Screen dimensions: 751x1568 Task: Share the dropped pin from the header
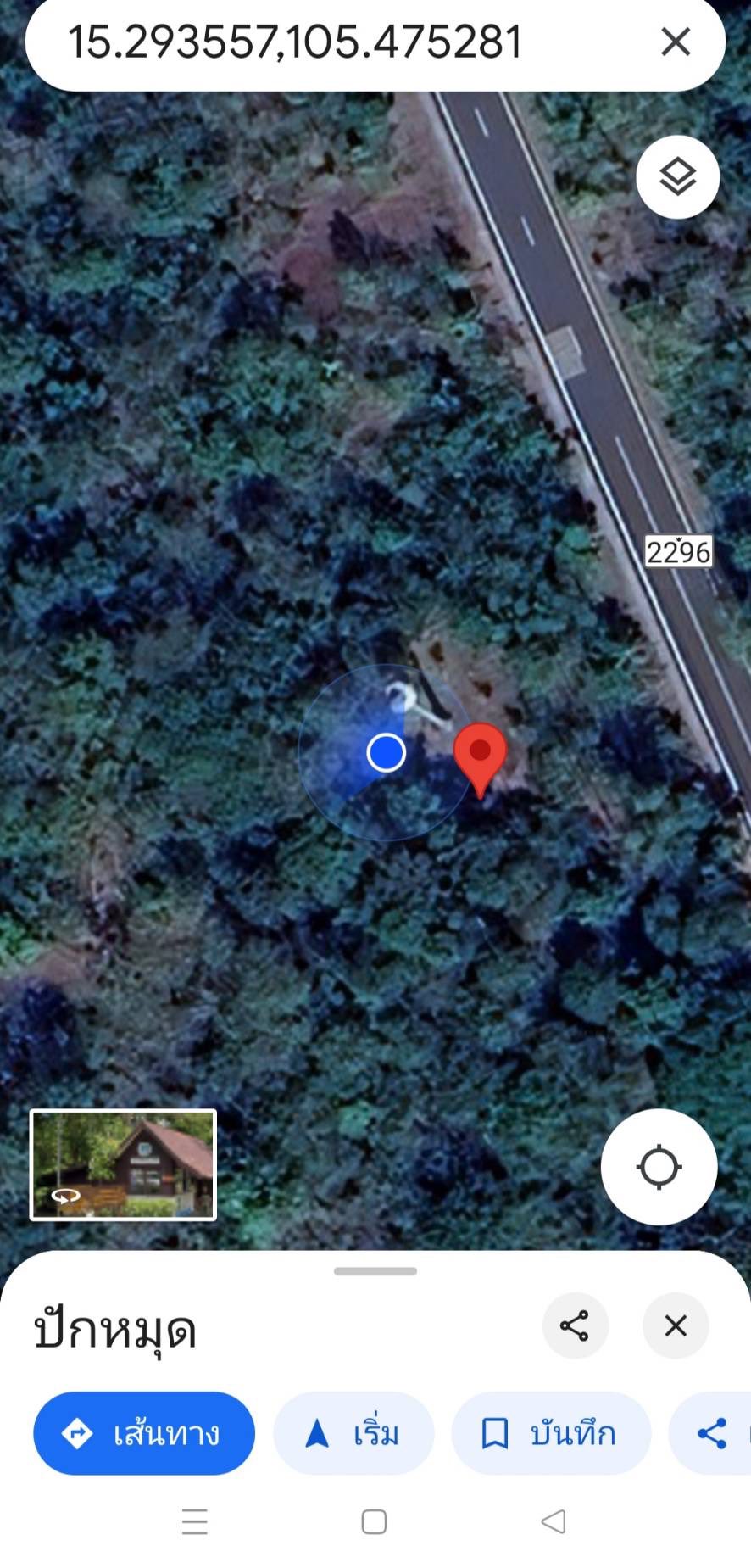tap(575, 1325)
